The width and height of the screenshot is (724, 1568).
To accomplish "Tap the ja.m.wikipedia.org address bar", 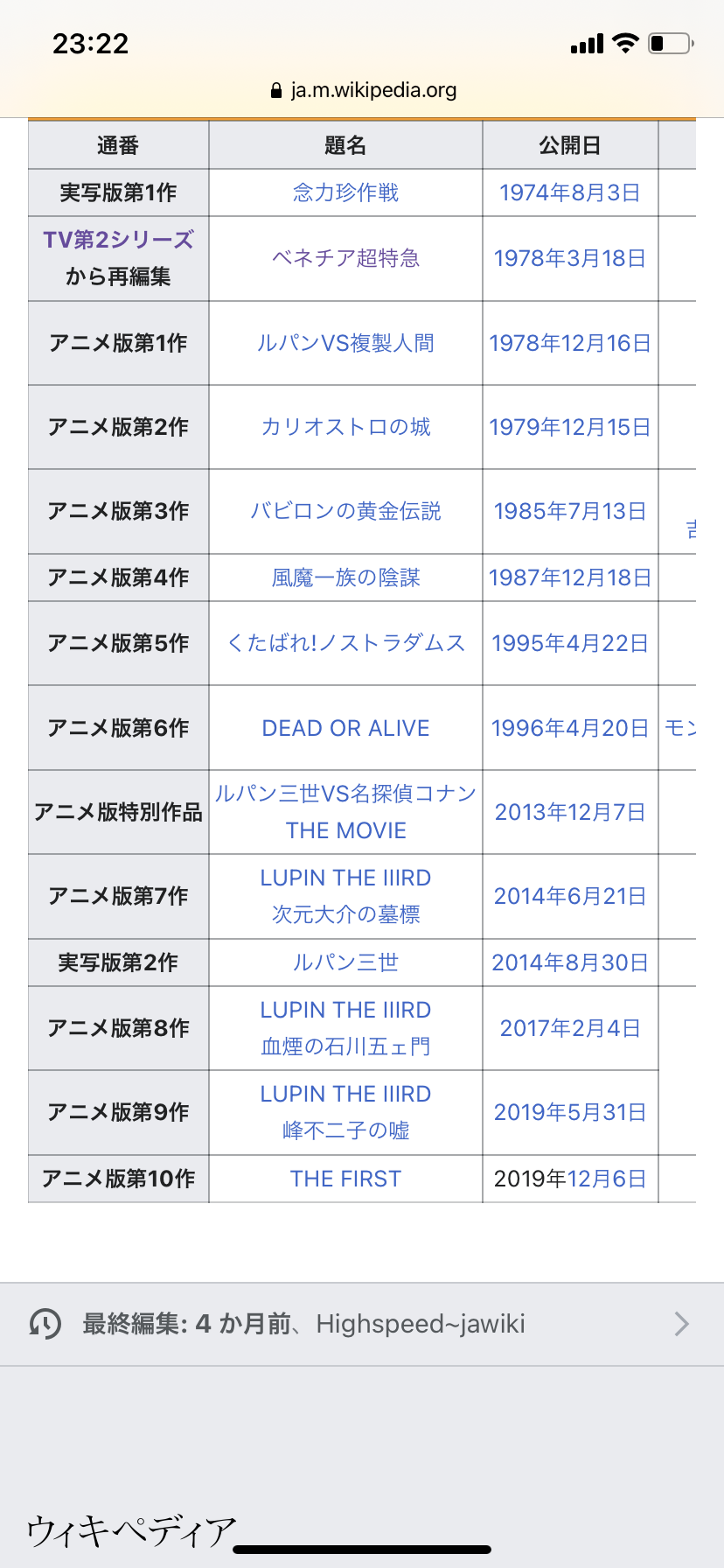I will tap(364, 90).
